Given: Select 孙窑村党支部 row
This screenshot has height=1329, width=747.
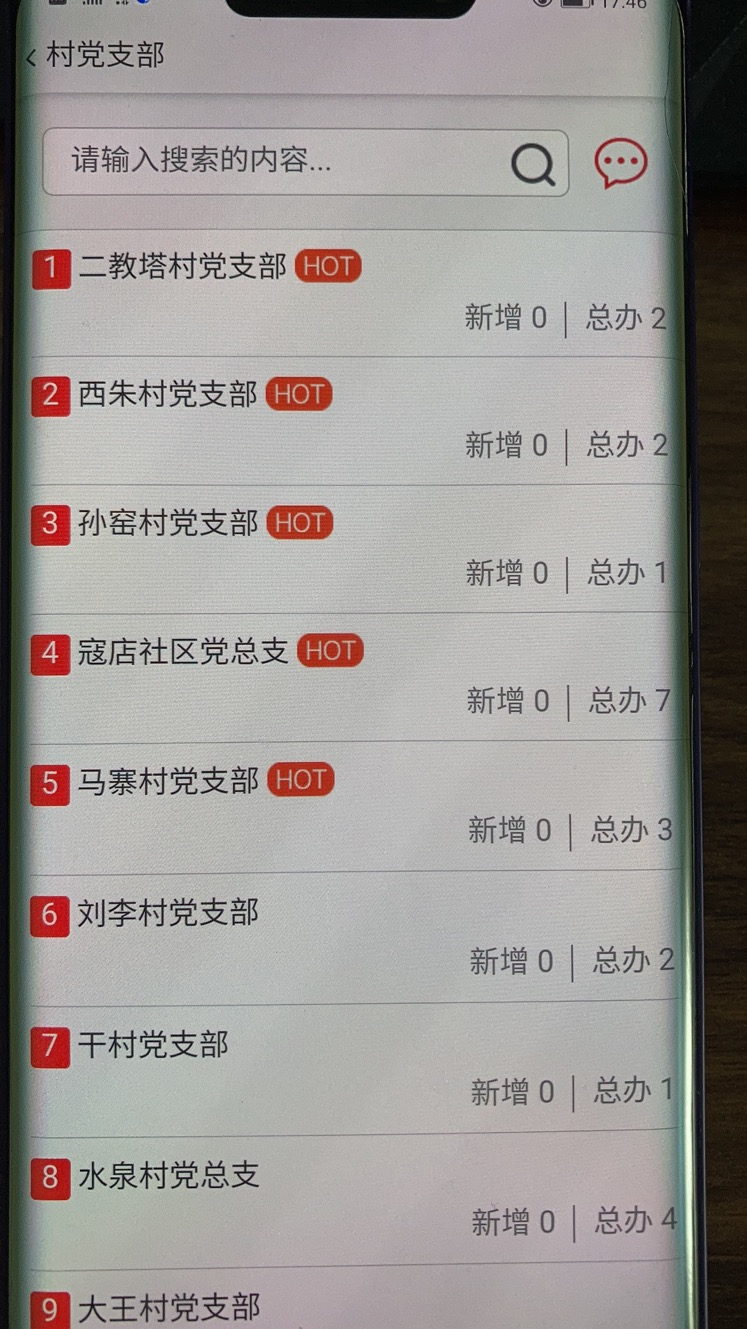Looking at the screenshot, I should [168, 523].
